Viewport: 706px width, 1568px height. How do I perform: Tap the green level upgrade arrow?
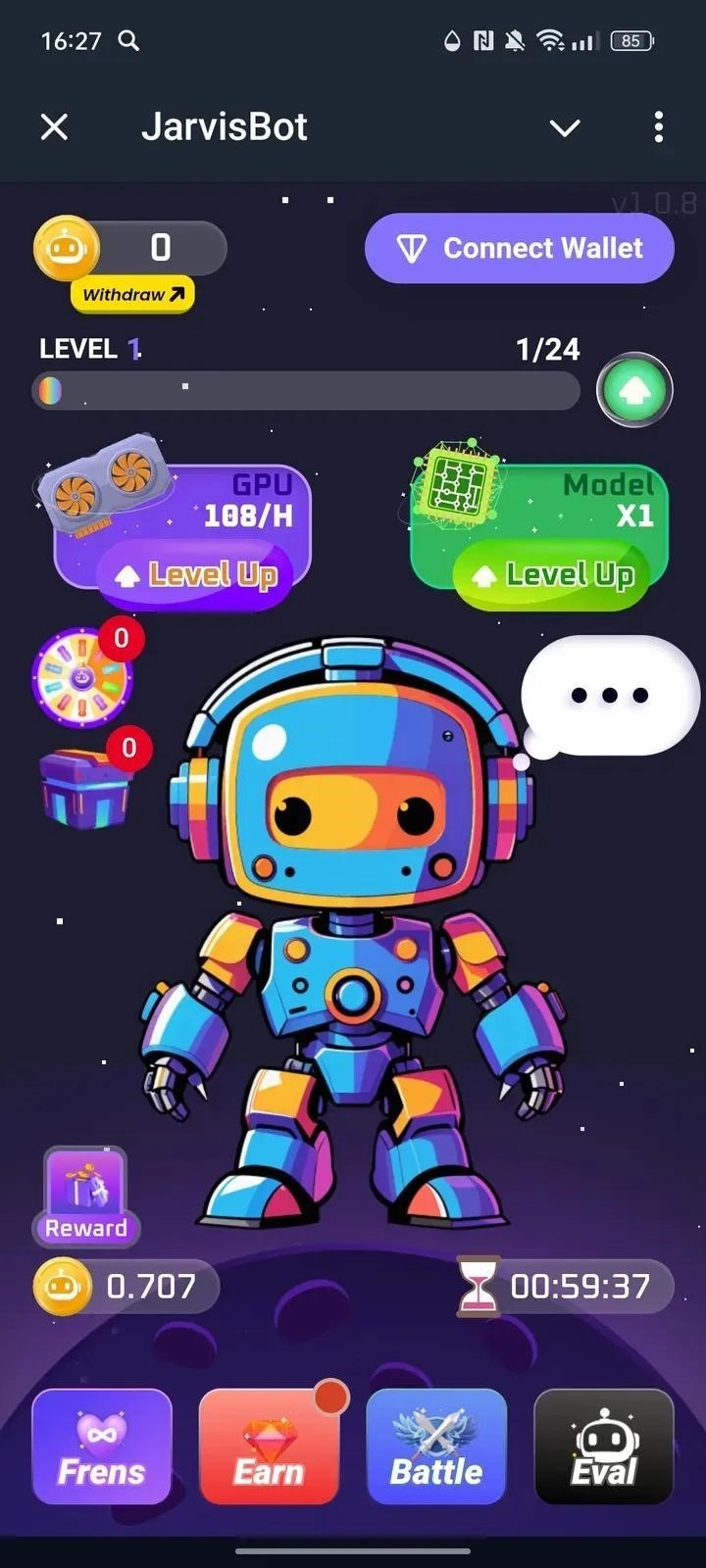pos(634,390)
